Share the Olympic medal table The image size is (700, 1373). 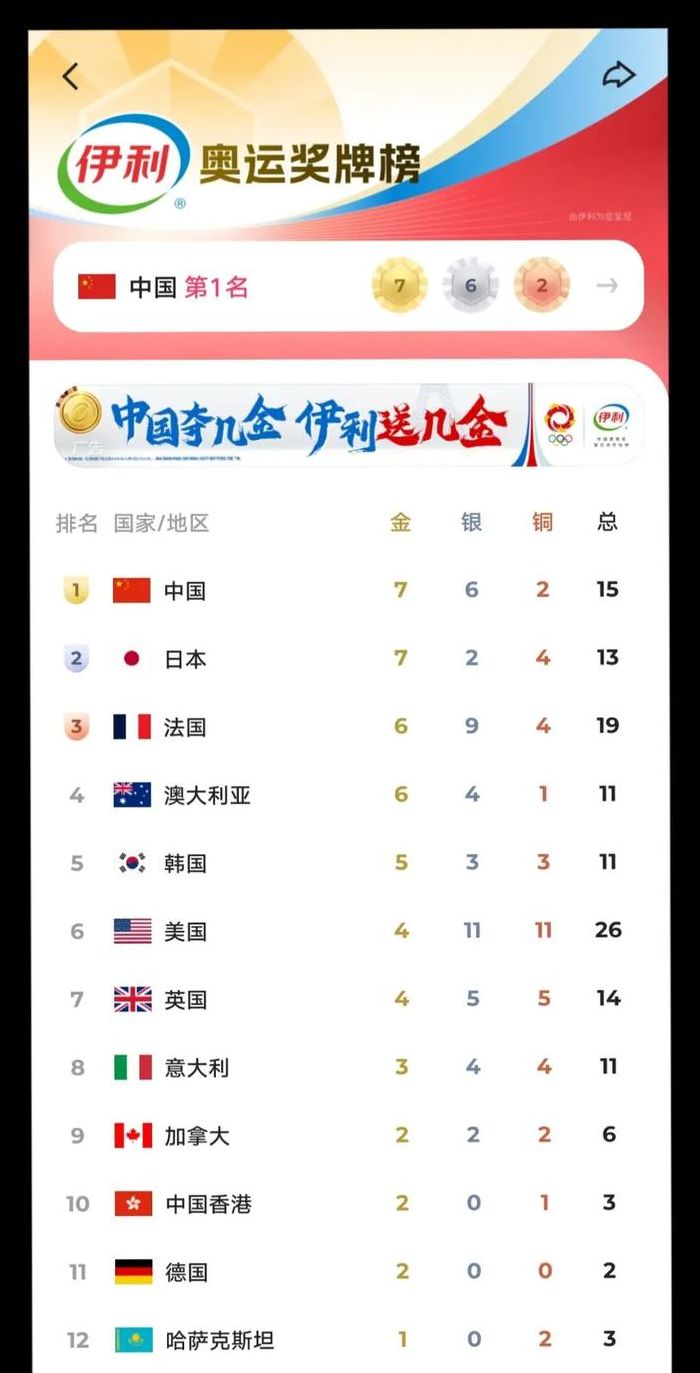click(619, 75)
